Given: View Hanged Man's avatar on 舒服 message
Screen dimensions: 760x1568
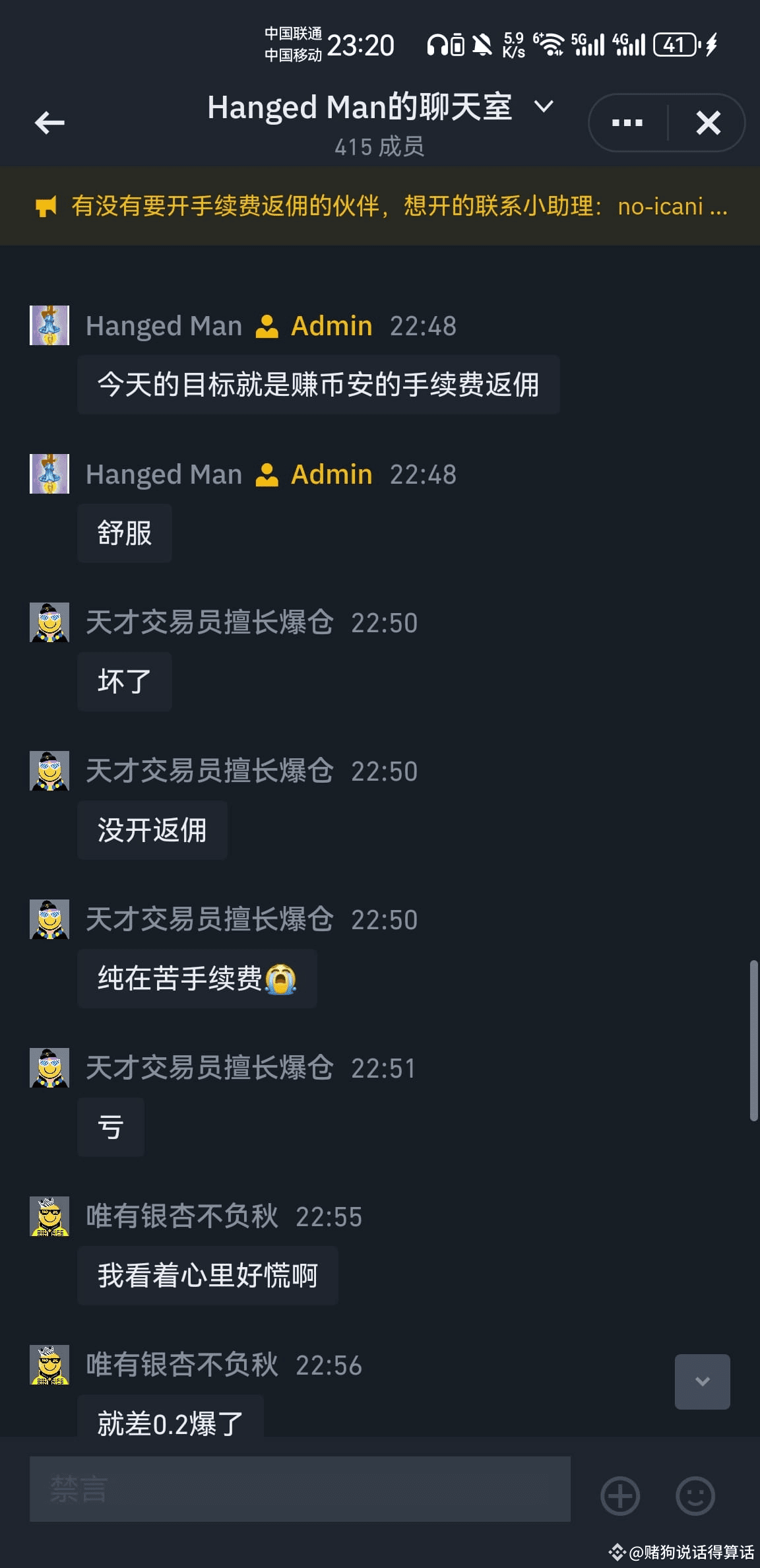Looking at the screenshot, I should pos(49,474).
